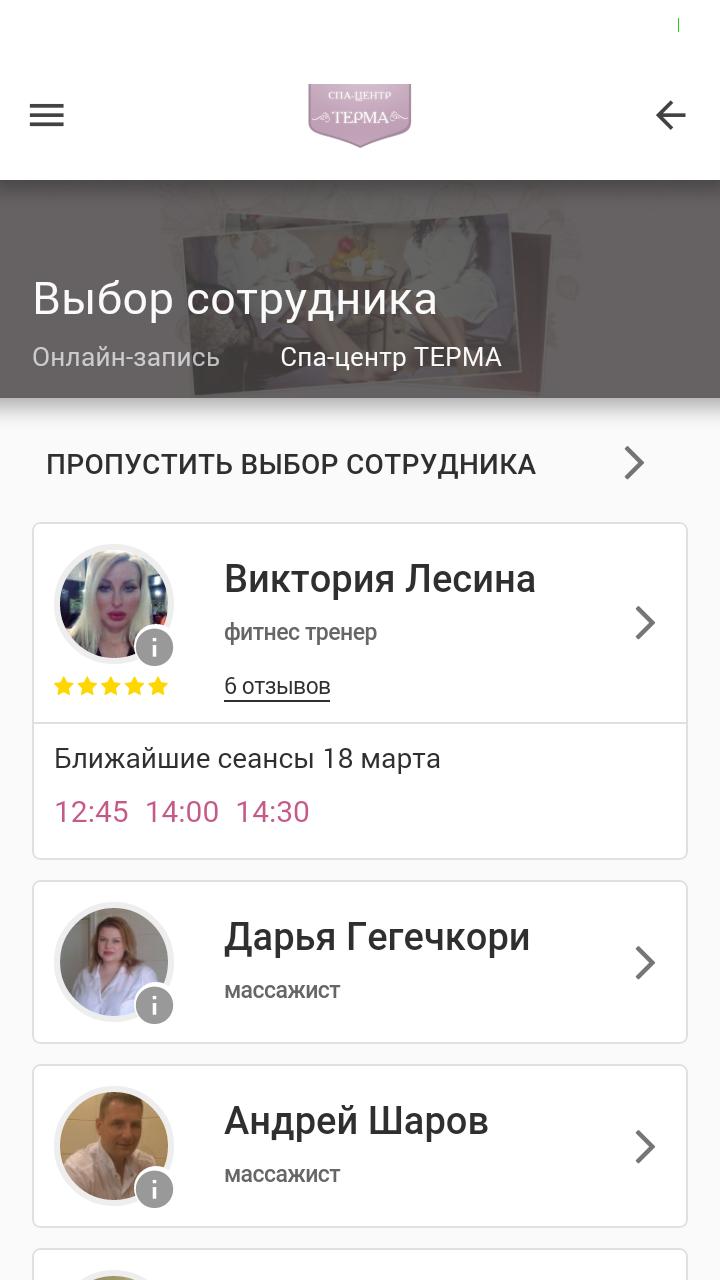Image resolution: width=720 pixels, height=1280 pixels.
Task: Choose the 14:30 session time
Action: click(x=272, y=812)
